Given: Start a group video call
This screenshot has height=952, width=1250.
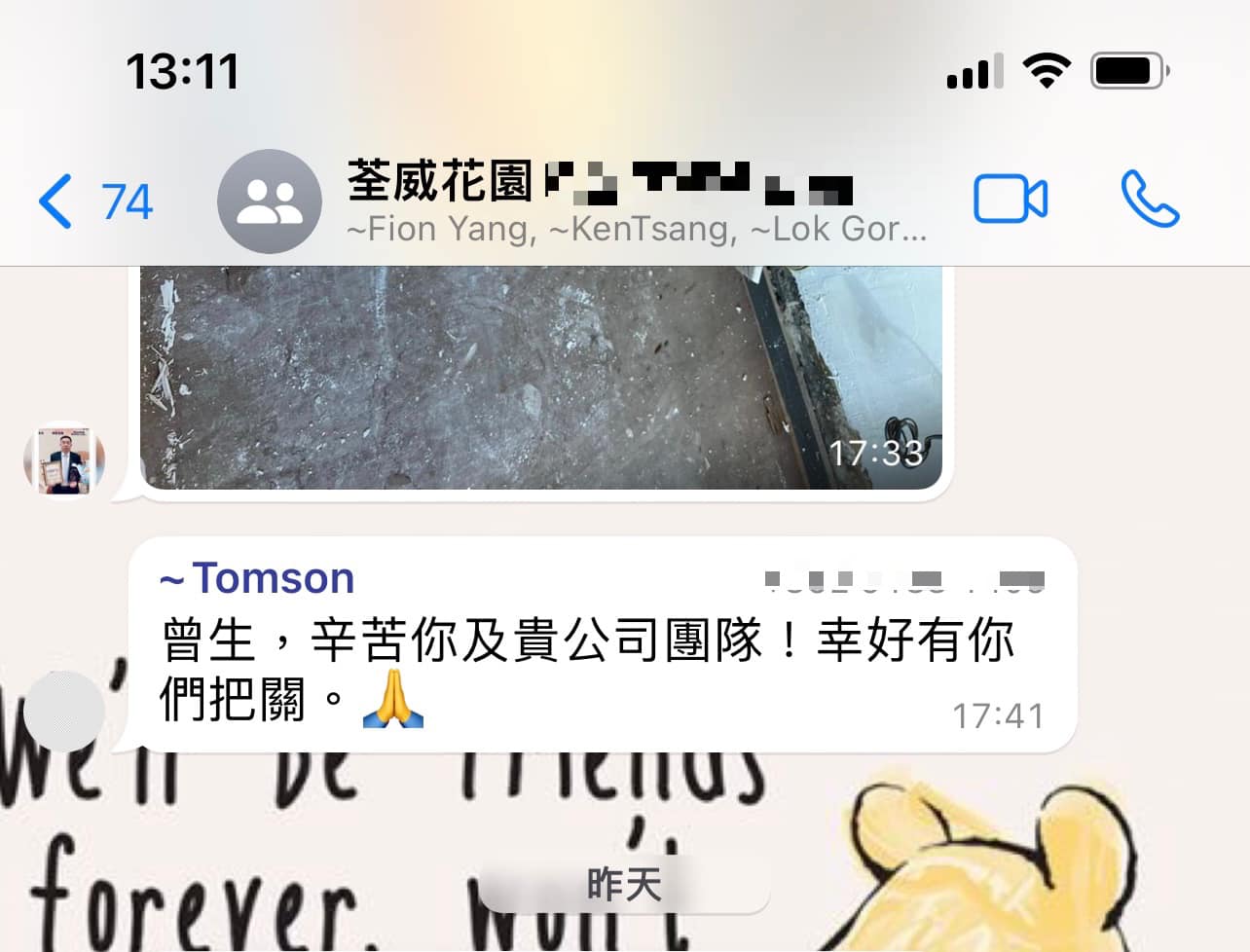Looking at the screenshot, I should point(1011,200).
